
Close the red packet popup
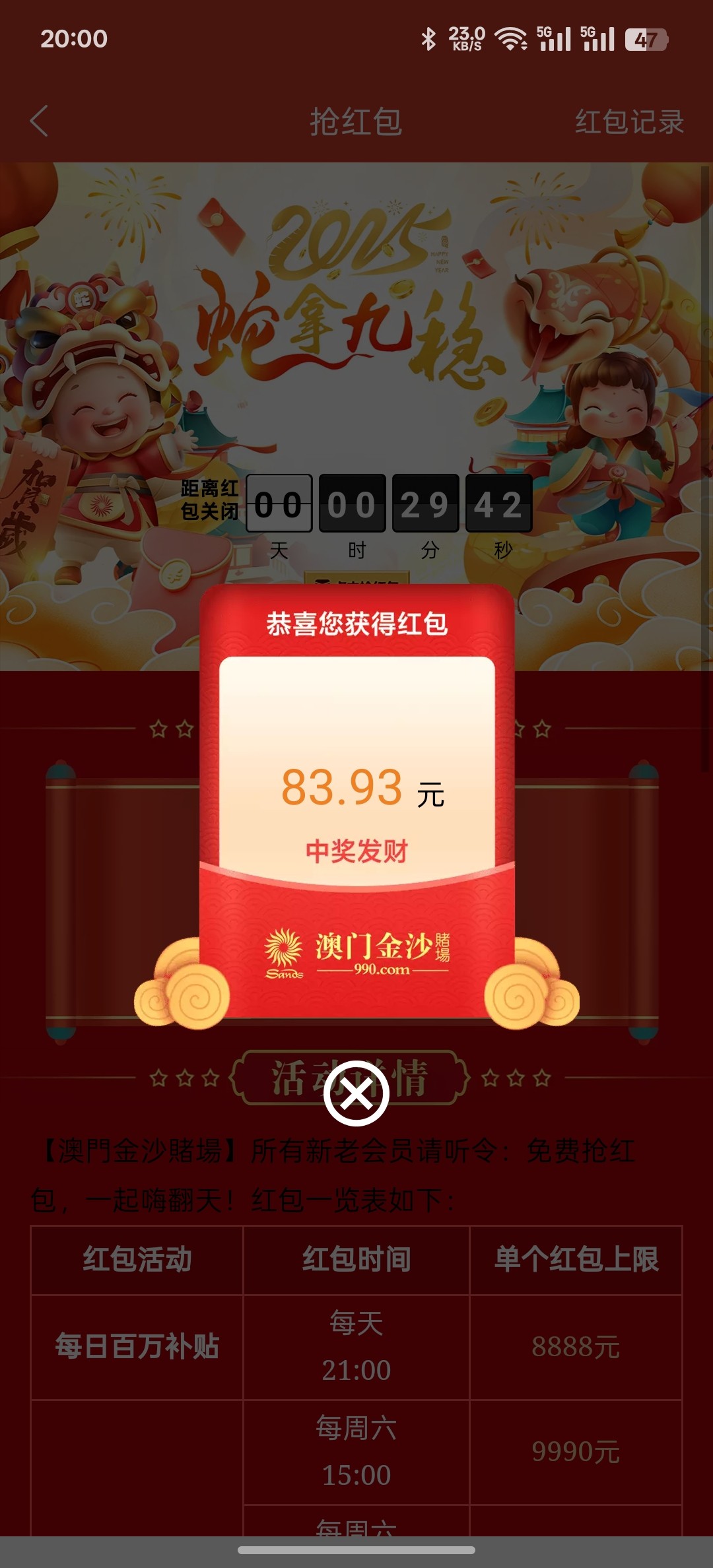(x=356, y=1094)
